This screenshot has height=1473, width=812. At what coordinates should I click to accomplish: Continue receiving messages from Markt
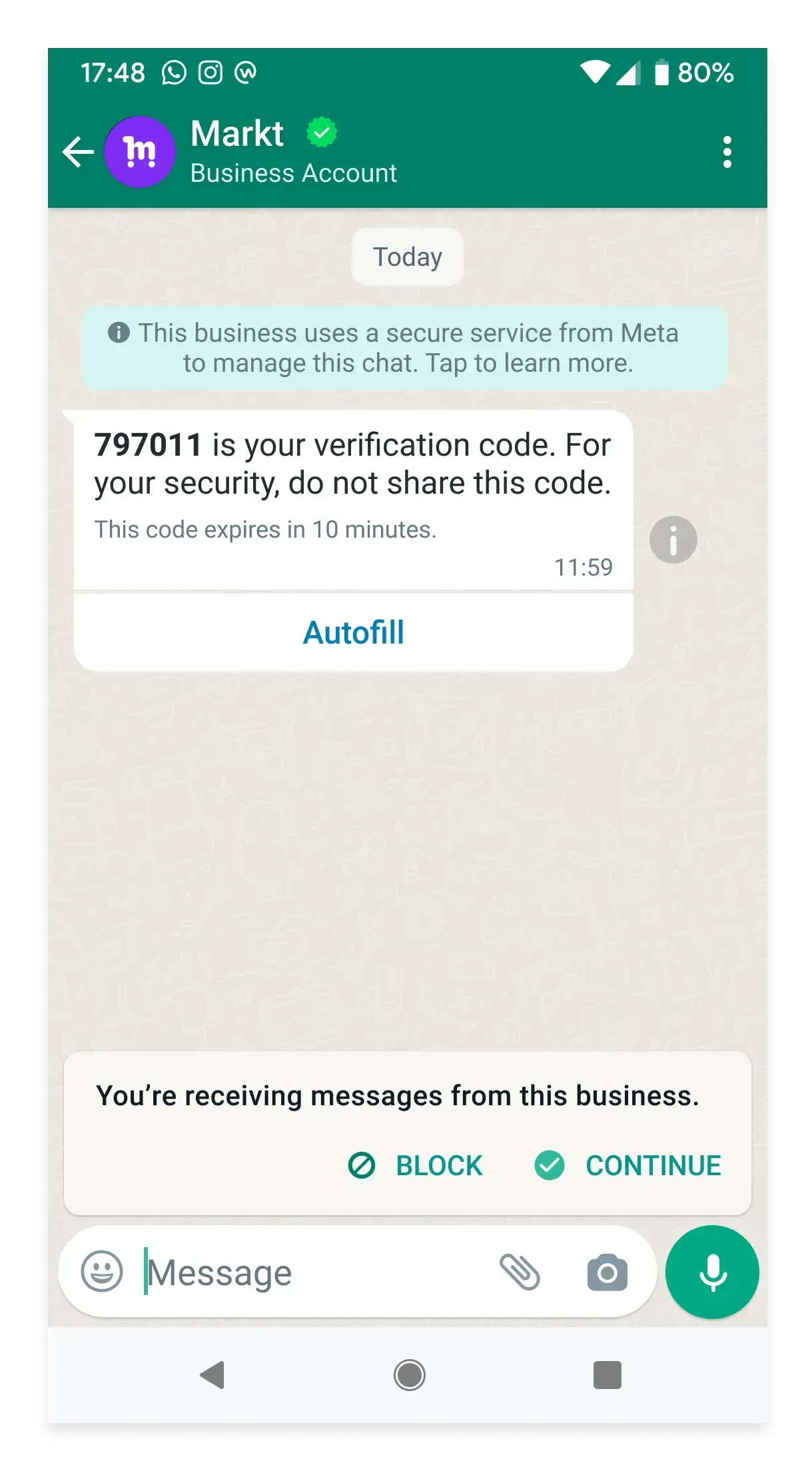[627, 1166]
